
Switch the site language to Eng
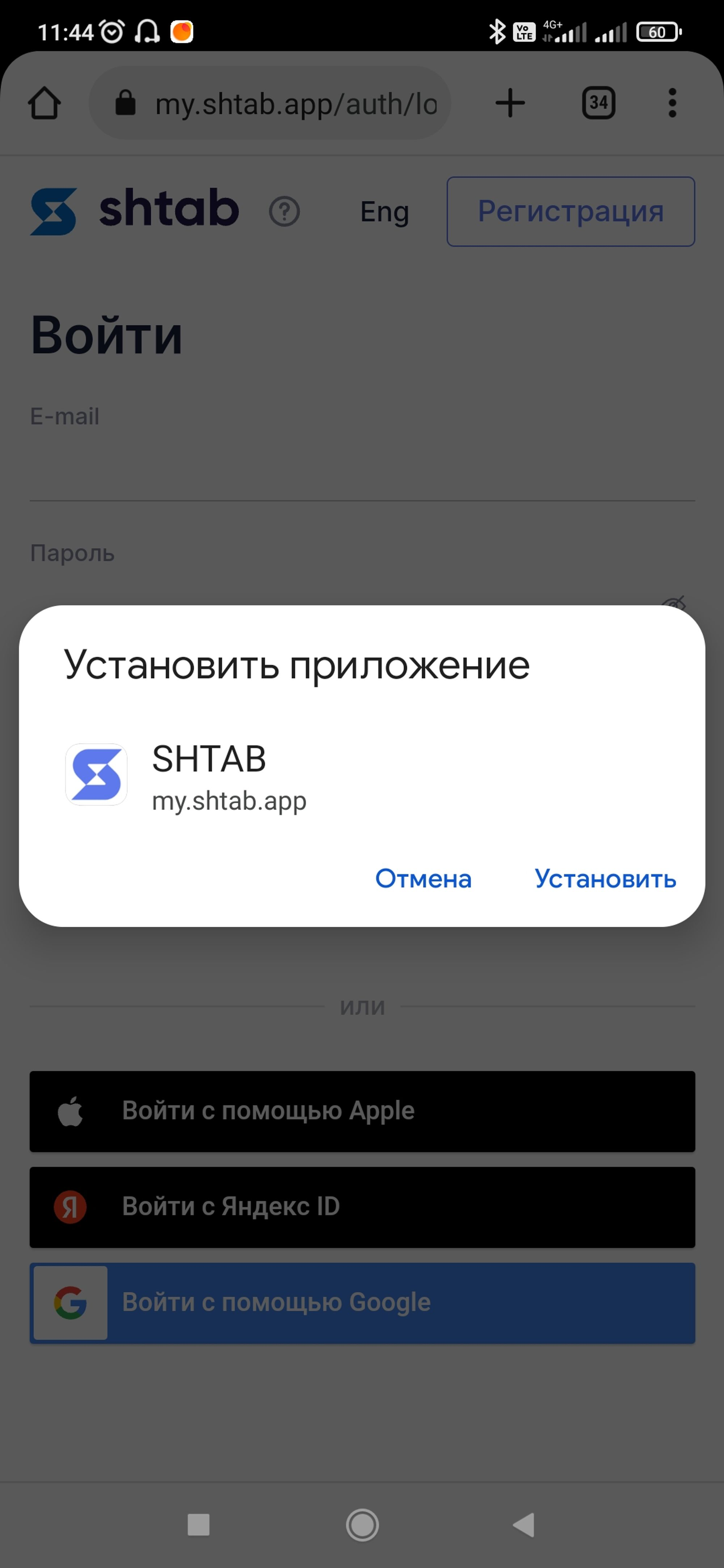(x=384, y=212)
